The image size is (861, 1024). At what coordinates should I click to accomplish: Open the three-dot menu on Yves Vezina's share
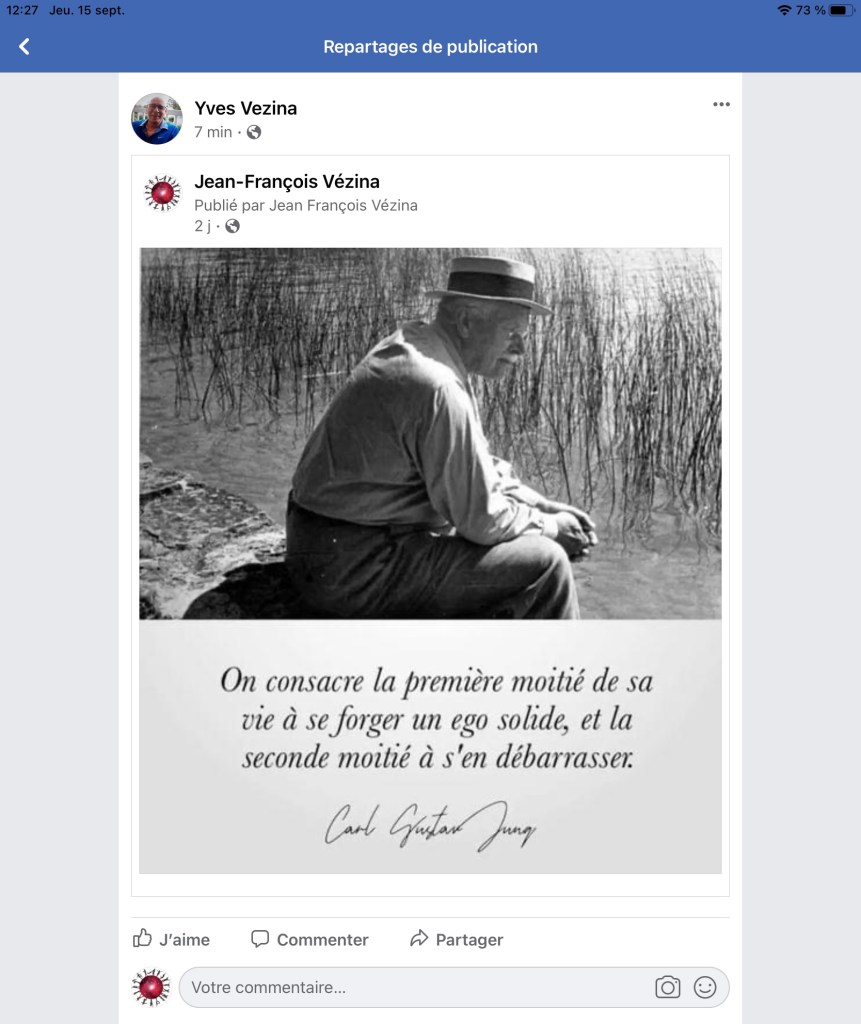click(721, 105)
